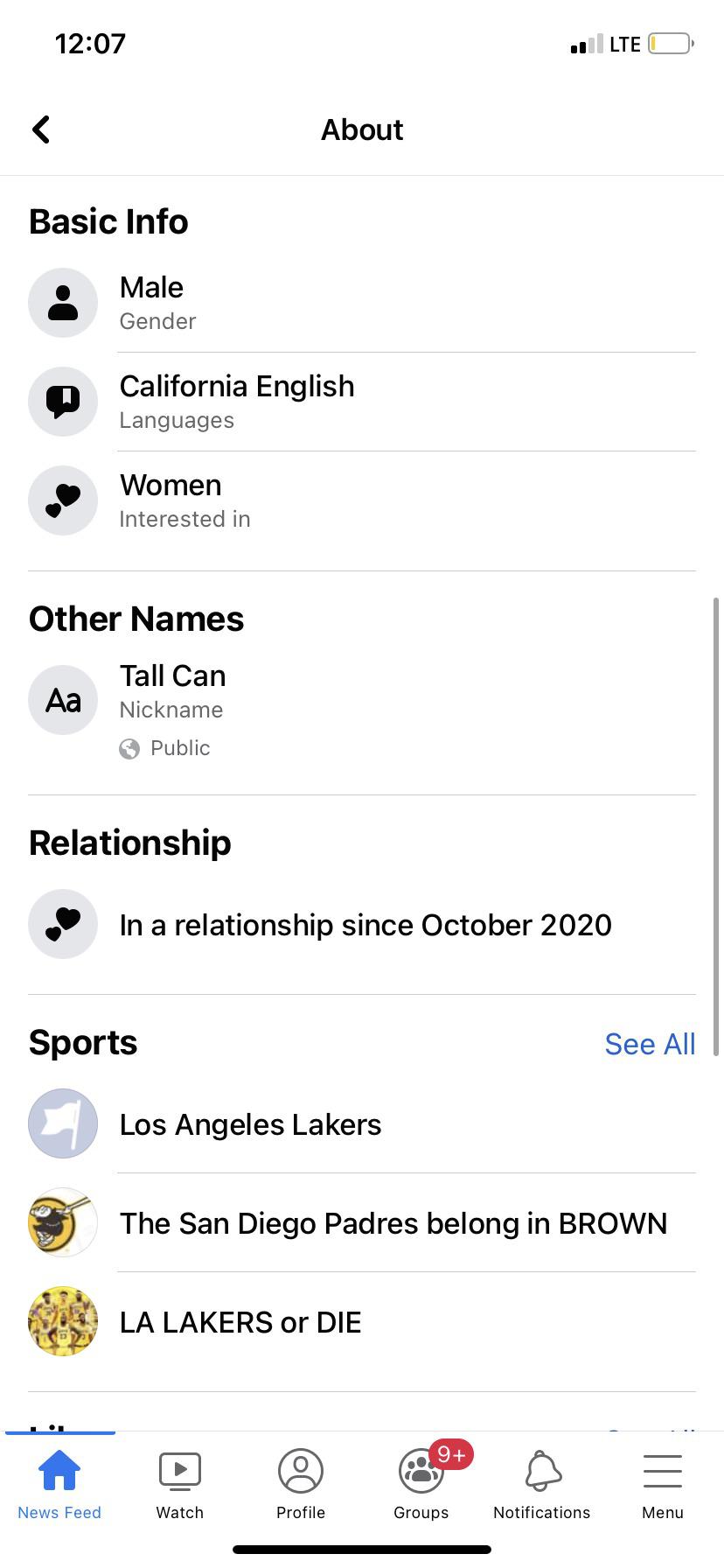724x1568 pixels.
Task: Open the Los Angeles Lakers page
Action: click(250, 1124)
